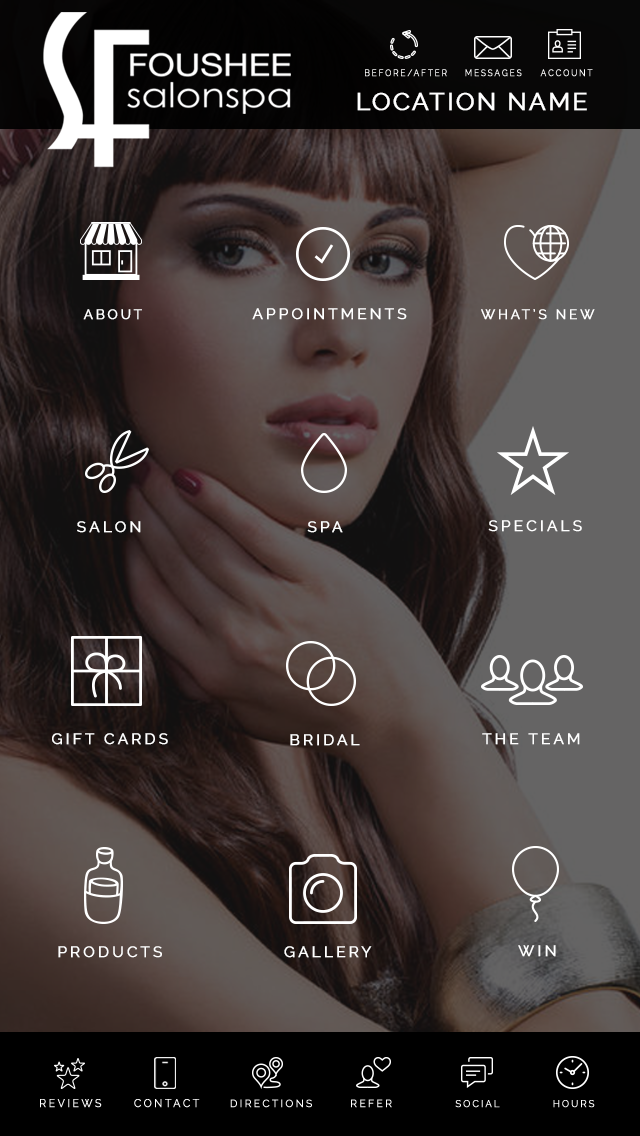Check salon Hours
Screen dimensions: 640x1136
tap(573, 1083)
